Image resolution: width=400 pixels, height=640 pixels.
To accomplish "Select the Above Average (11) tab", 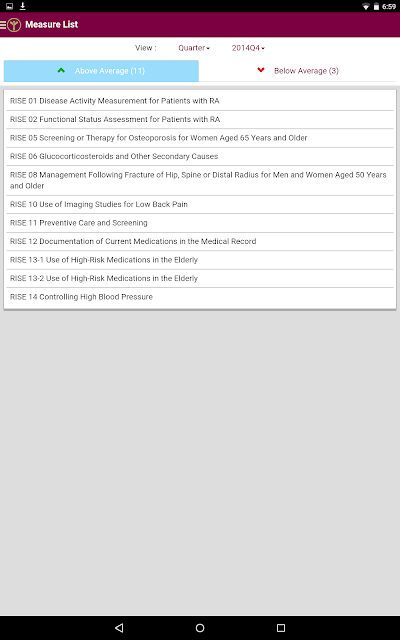I will click(101, 71).
